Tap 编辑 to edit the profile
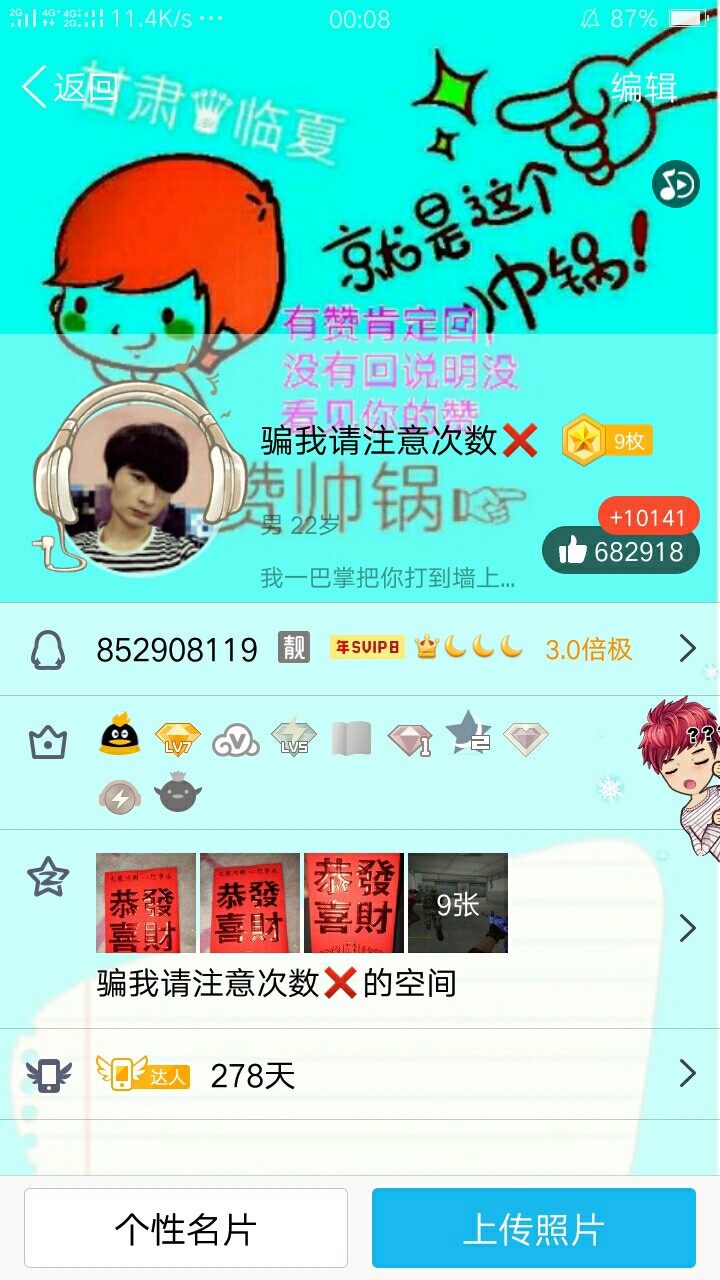 click(644, 88)
